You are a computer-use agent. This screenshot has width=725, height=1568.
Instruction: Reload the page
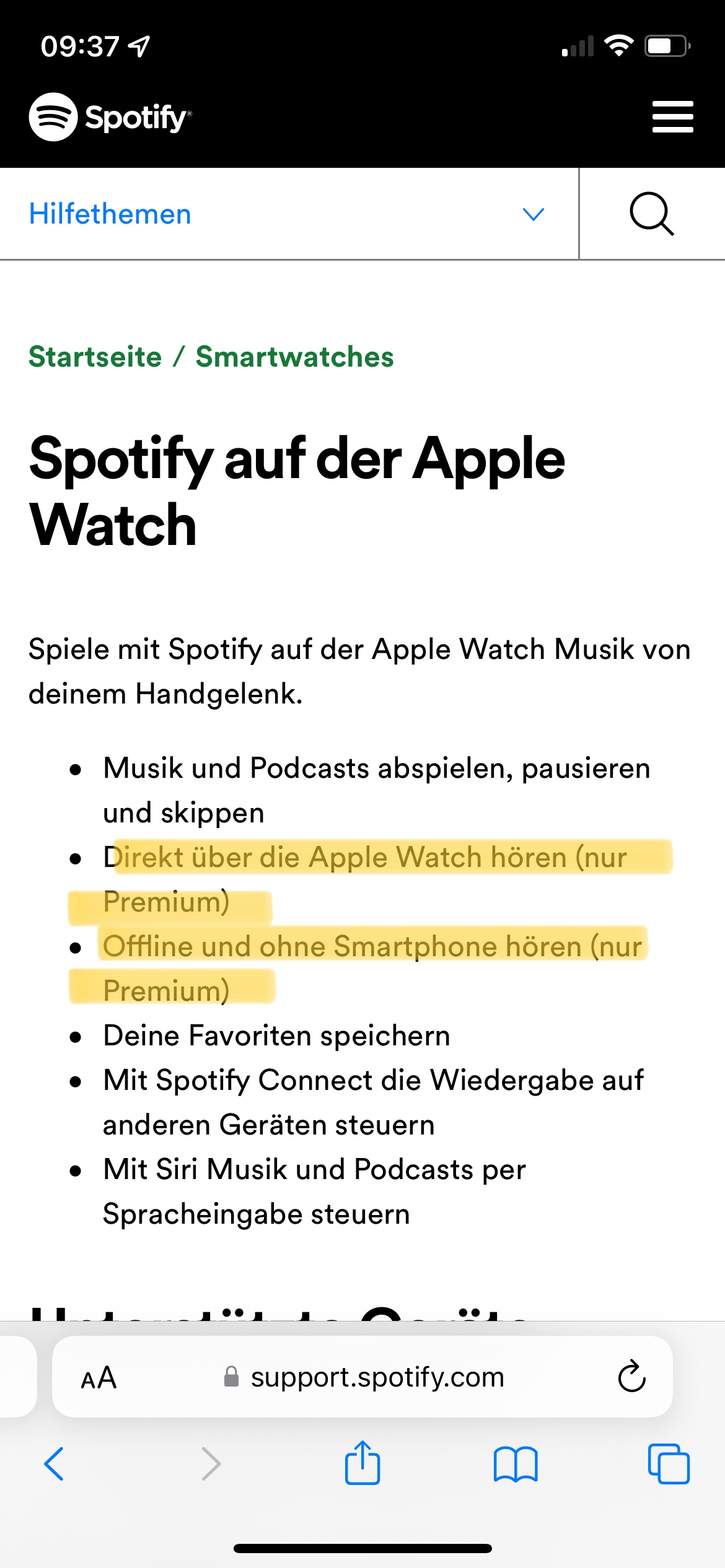coord(631,1376)
